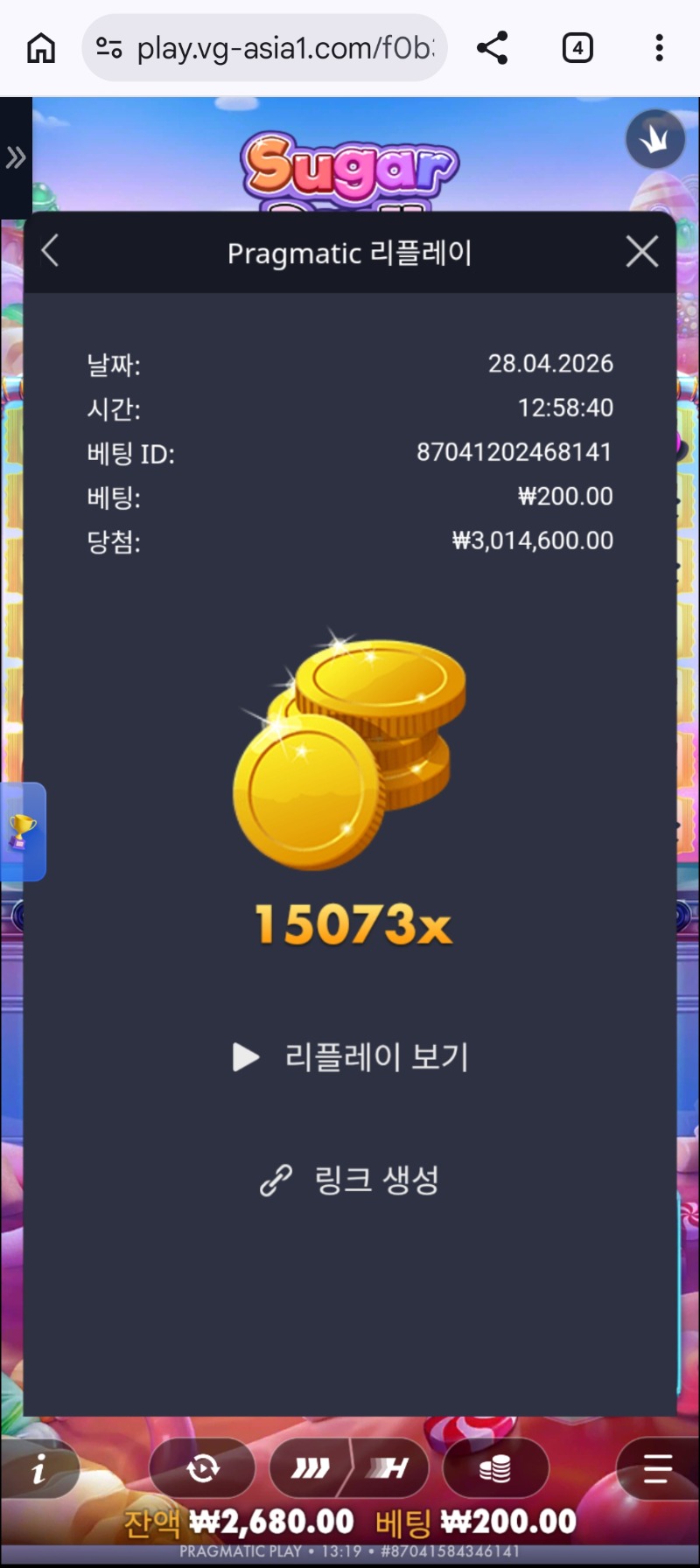The height and width of the screenshot is (1568, 700).
Task: Open the game hamburger menu
Action: [657, 1468]
